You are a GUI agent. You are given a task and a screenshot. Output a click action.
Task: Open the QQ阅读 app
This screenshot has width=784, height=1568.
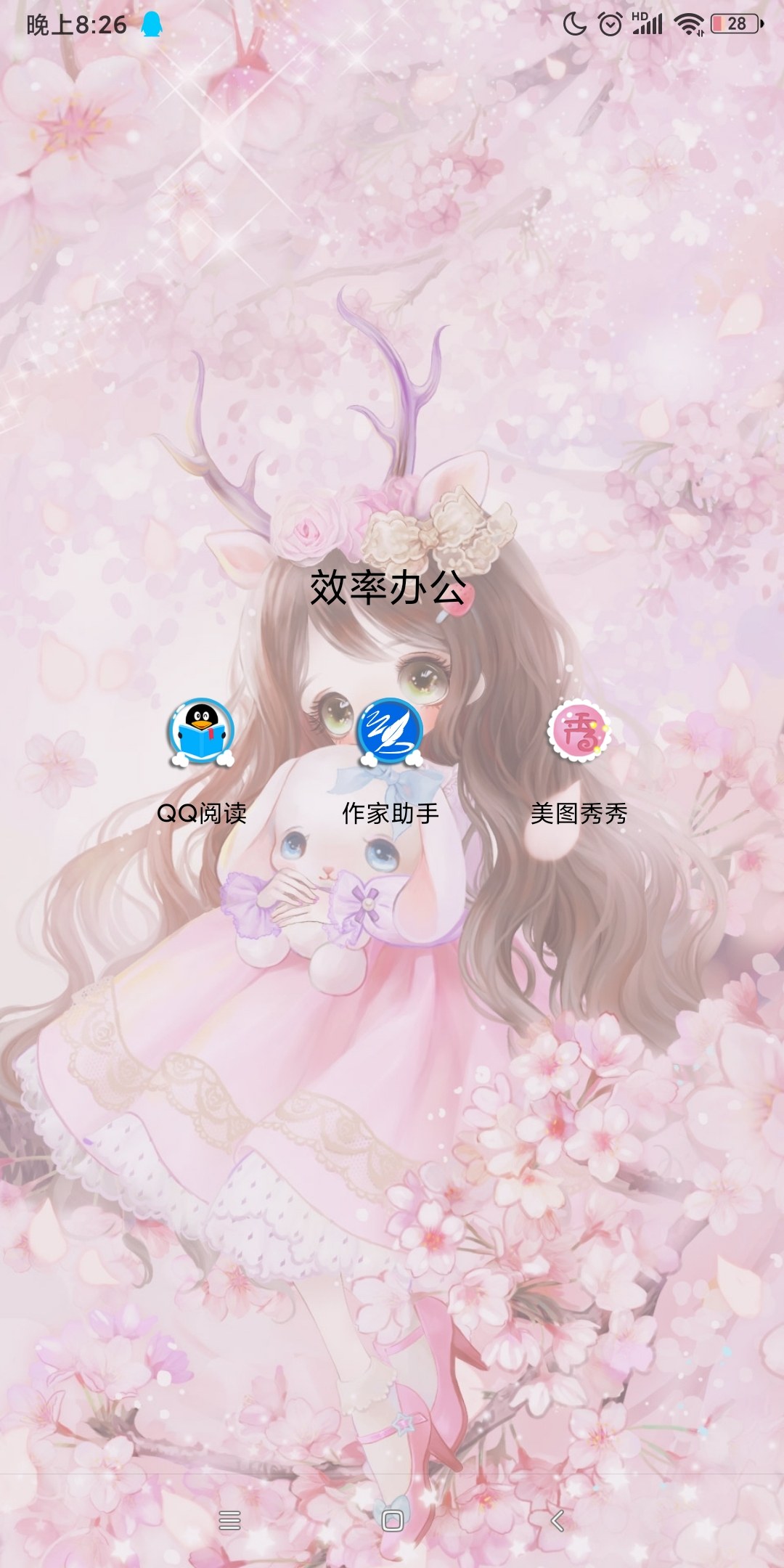tap(201, 733)
